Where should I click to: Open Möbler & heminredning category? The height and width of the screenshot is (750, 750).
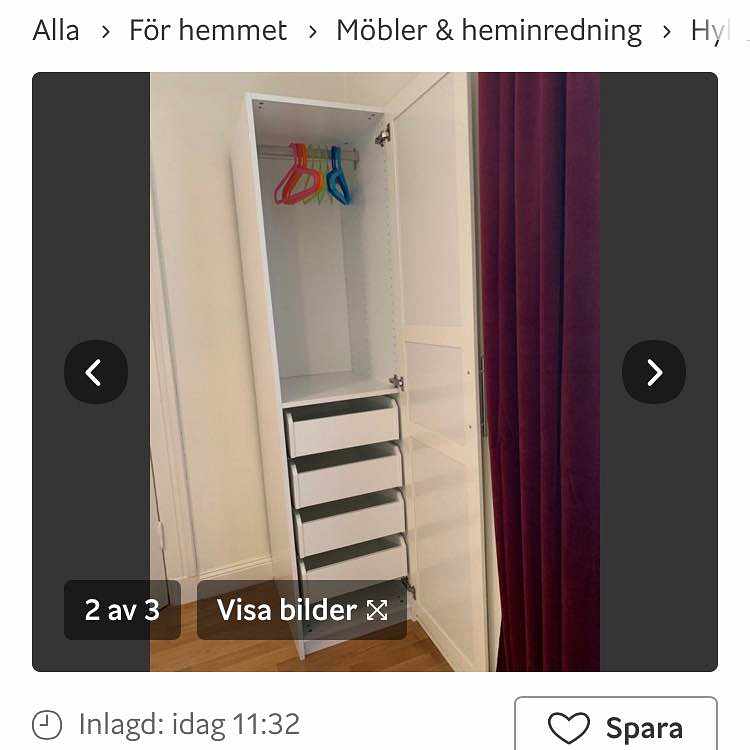point(489,31)
